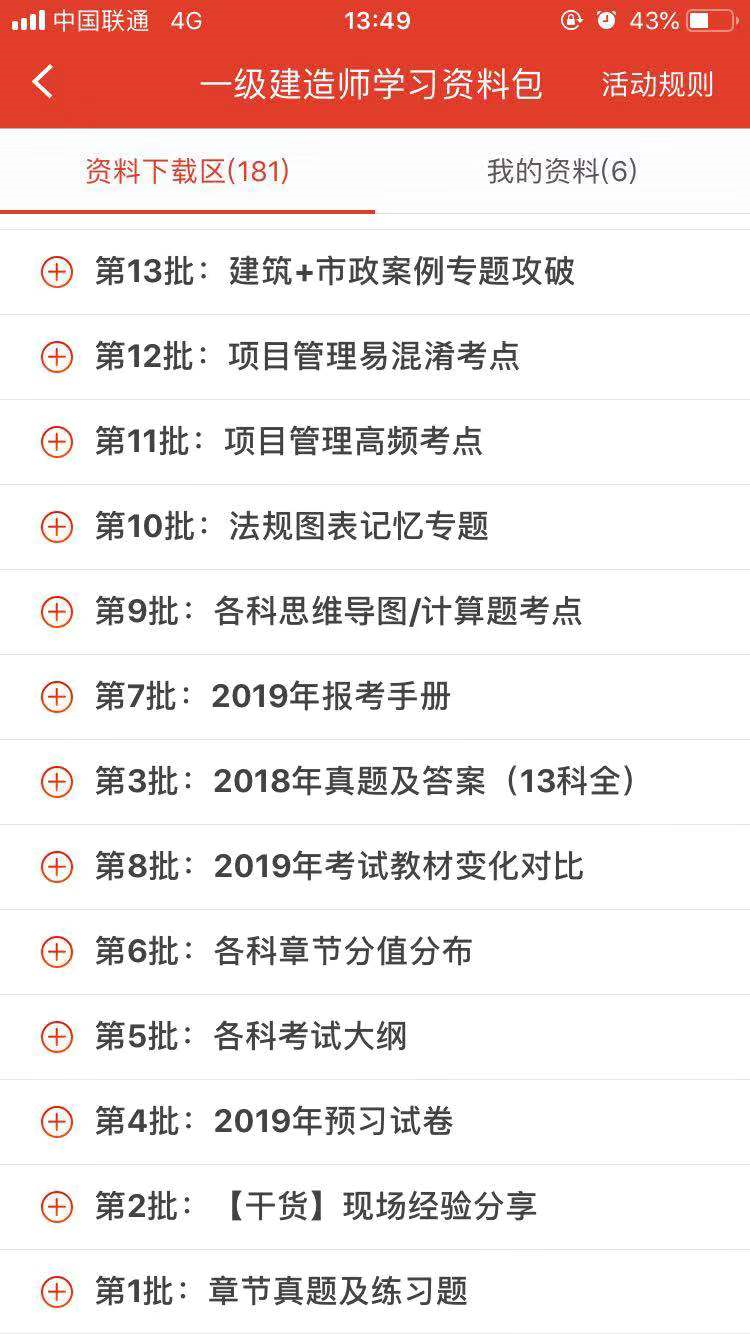Open 活动规则 in the header
Image resolution: width=750 pixels, height=1334 pixels.
(x=657, y=85)
